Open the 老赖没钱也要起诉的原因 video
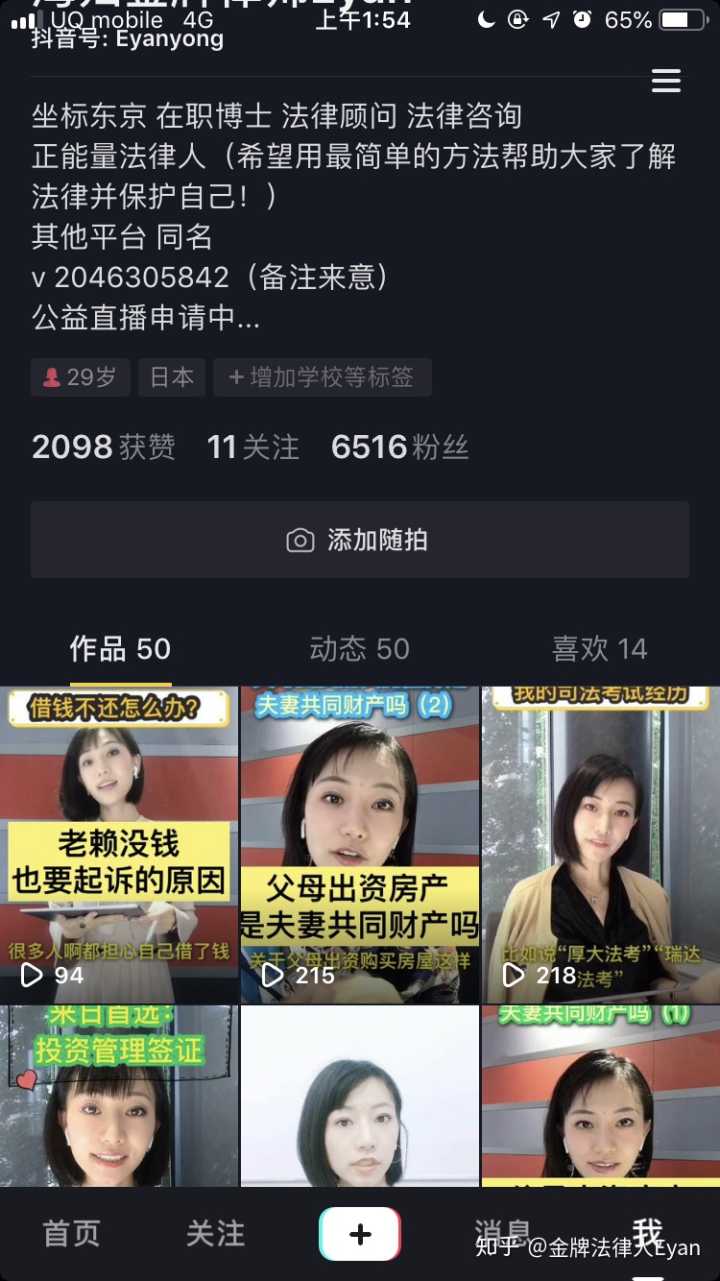This screenshot has height=1281, width=720. point(119,845)
